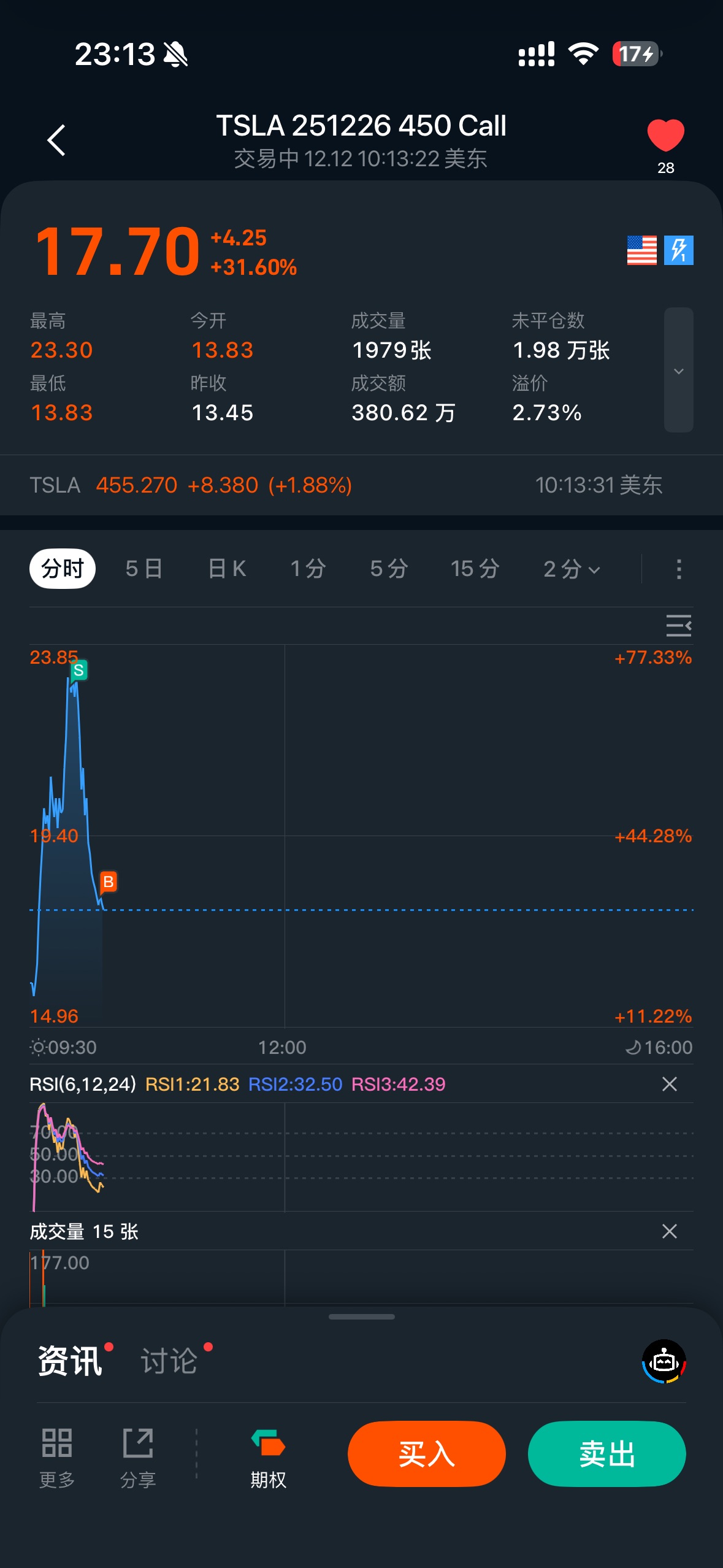This screenshot has width=723, height=1568.
Task: Expand the quote details chevron
Action: tap(678, 371)
